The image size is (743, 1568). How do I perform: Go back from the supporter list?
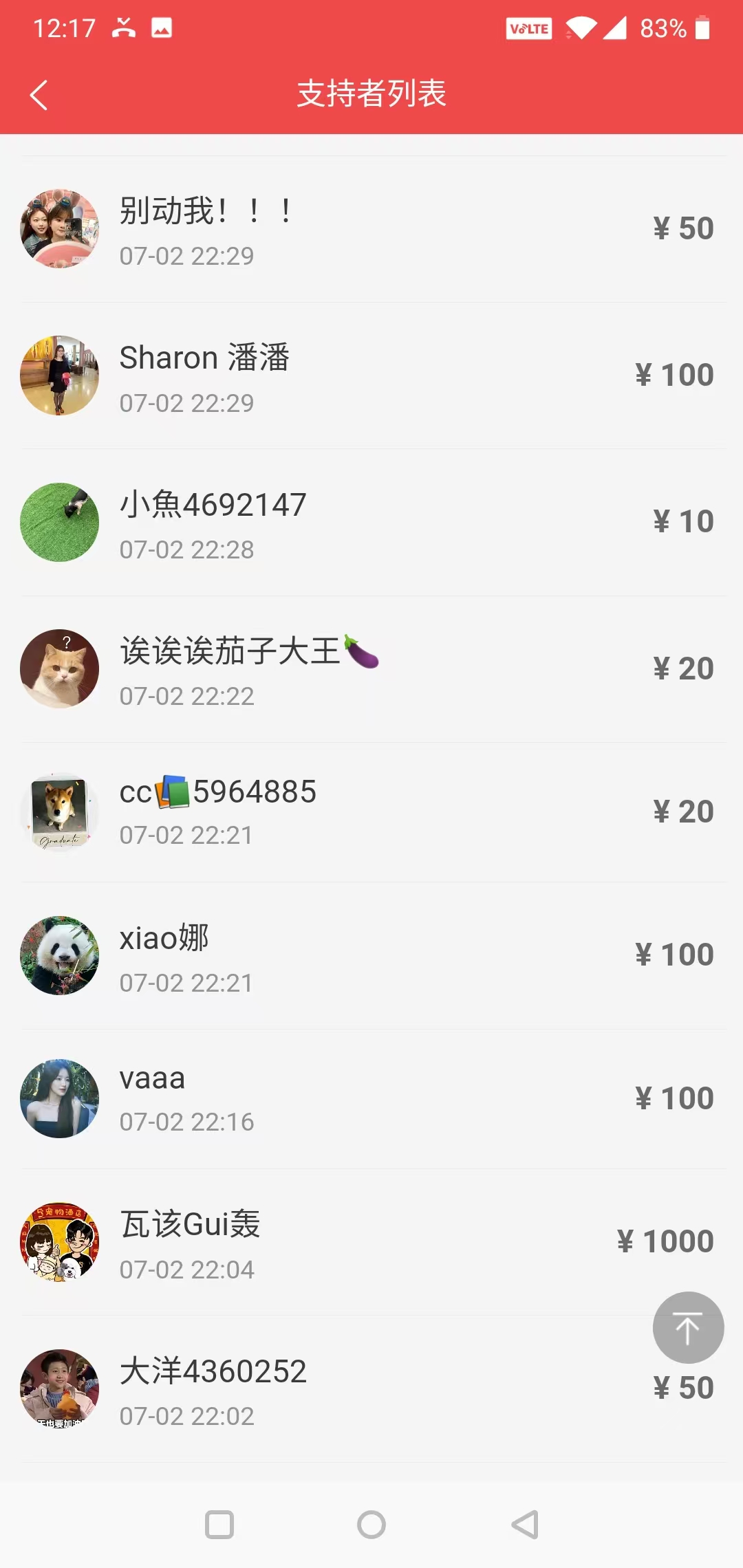point(39,95)
